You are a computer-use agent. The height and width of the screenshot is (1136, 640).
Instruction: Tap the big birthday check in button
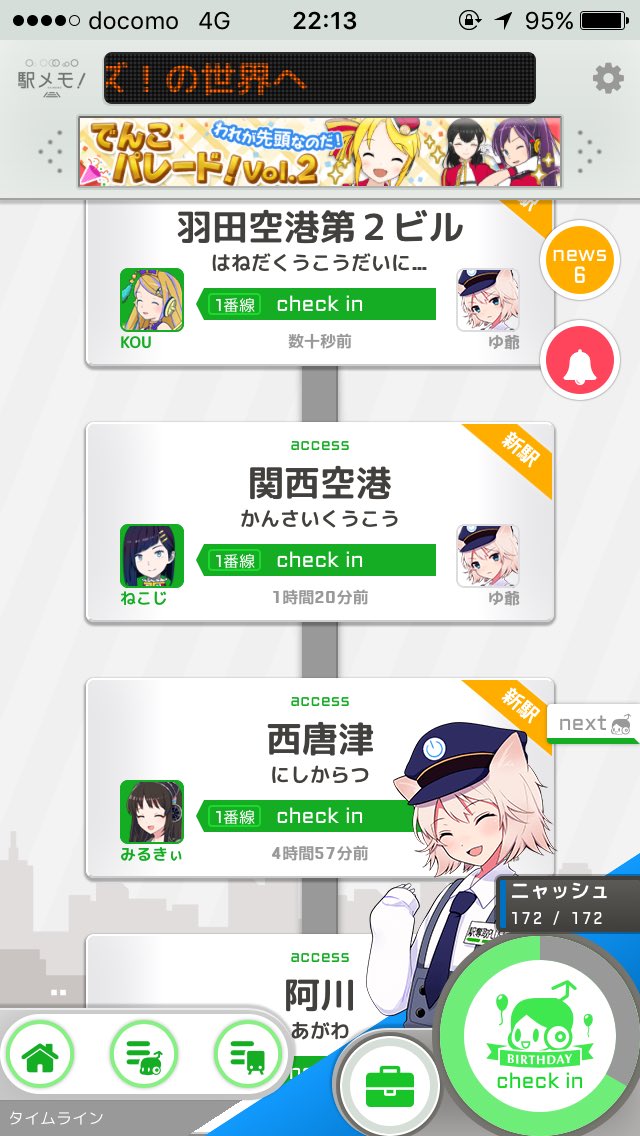539,1037
